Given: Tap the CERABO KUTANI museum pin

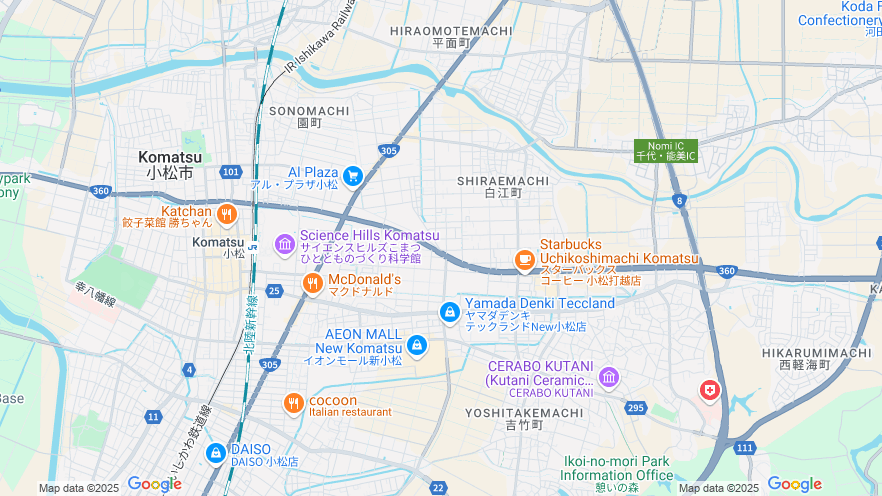Looking at the screenshot, I should coord(608,377).
